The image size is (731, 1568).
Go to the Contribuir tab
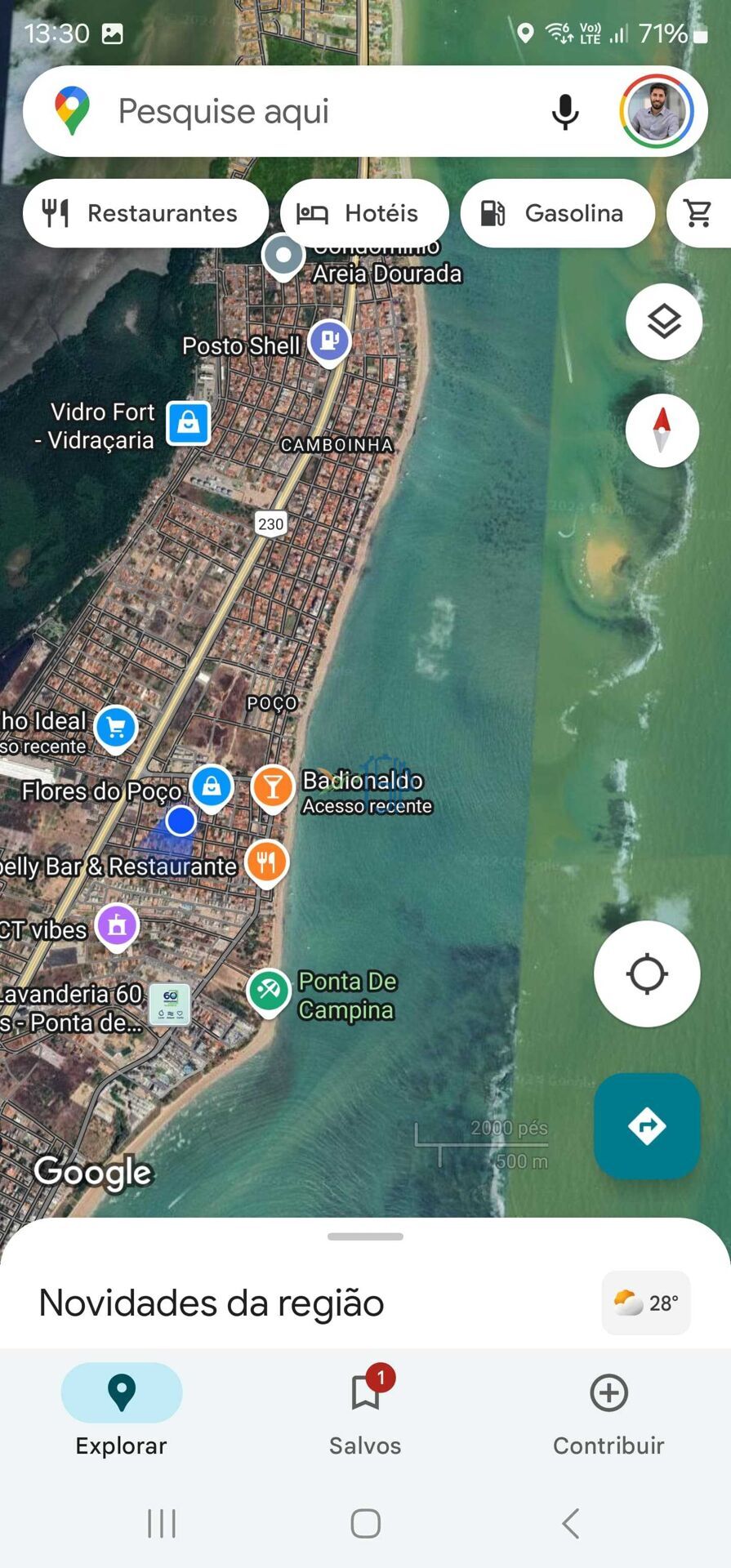(x=608, y=1409)
